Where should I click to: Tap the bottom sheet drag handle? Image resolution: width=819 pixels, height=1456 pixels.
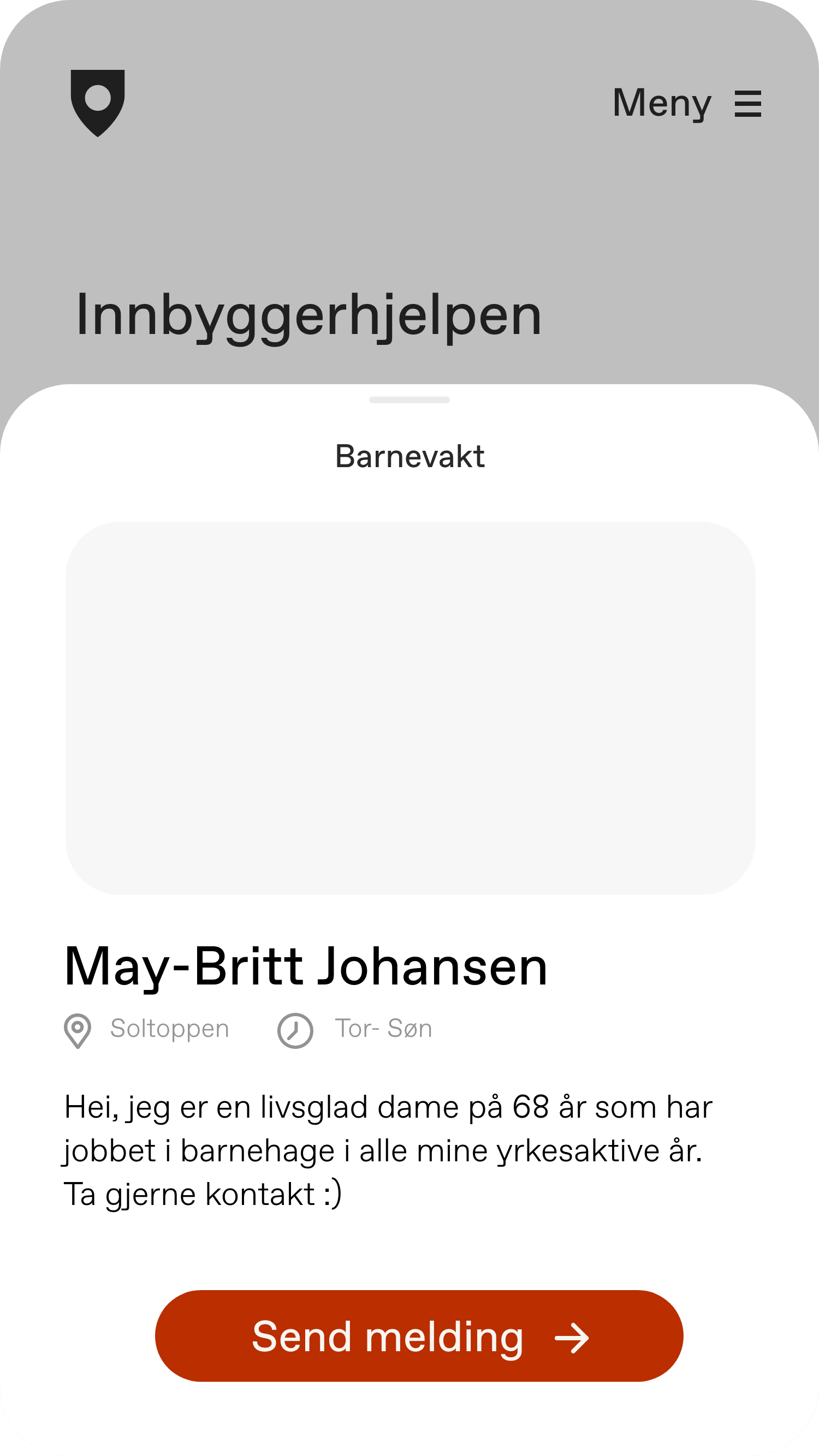point(410,399)
